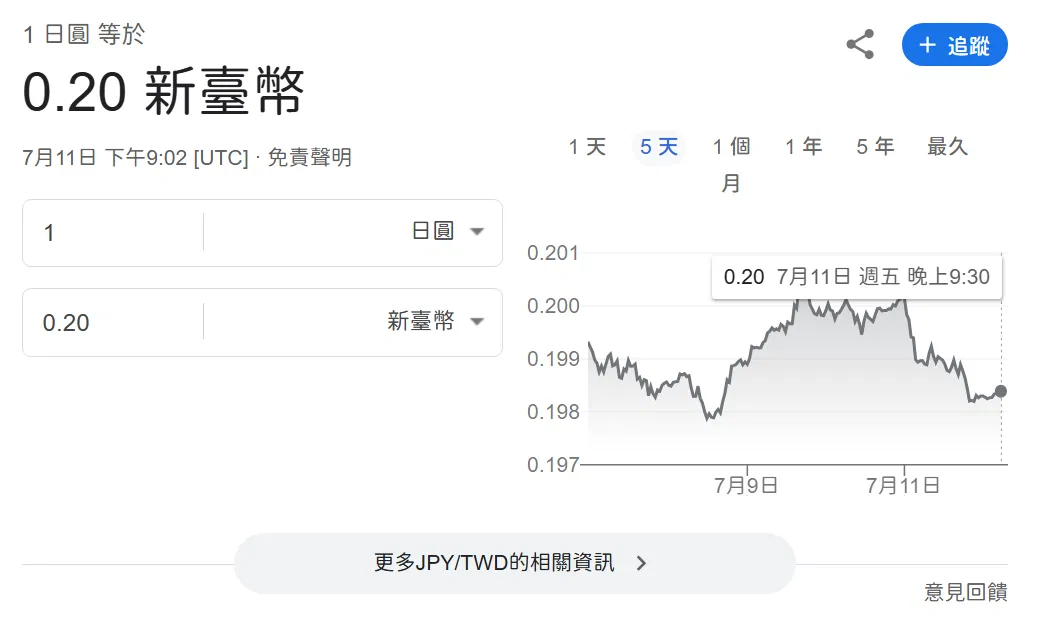
Task: Open the 意見回饋 feedback link
Action: [x=966, y=592]
